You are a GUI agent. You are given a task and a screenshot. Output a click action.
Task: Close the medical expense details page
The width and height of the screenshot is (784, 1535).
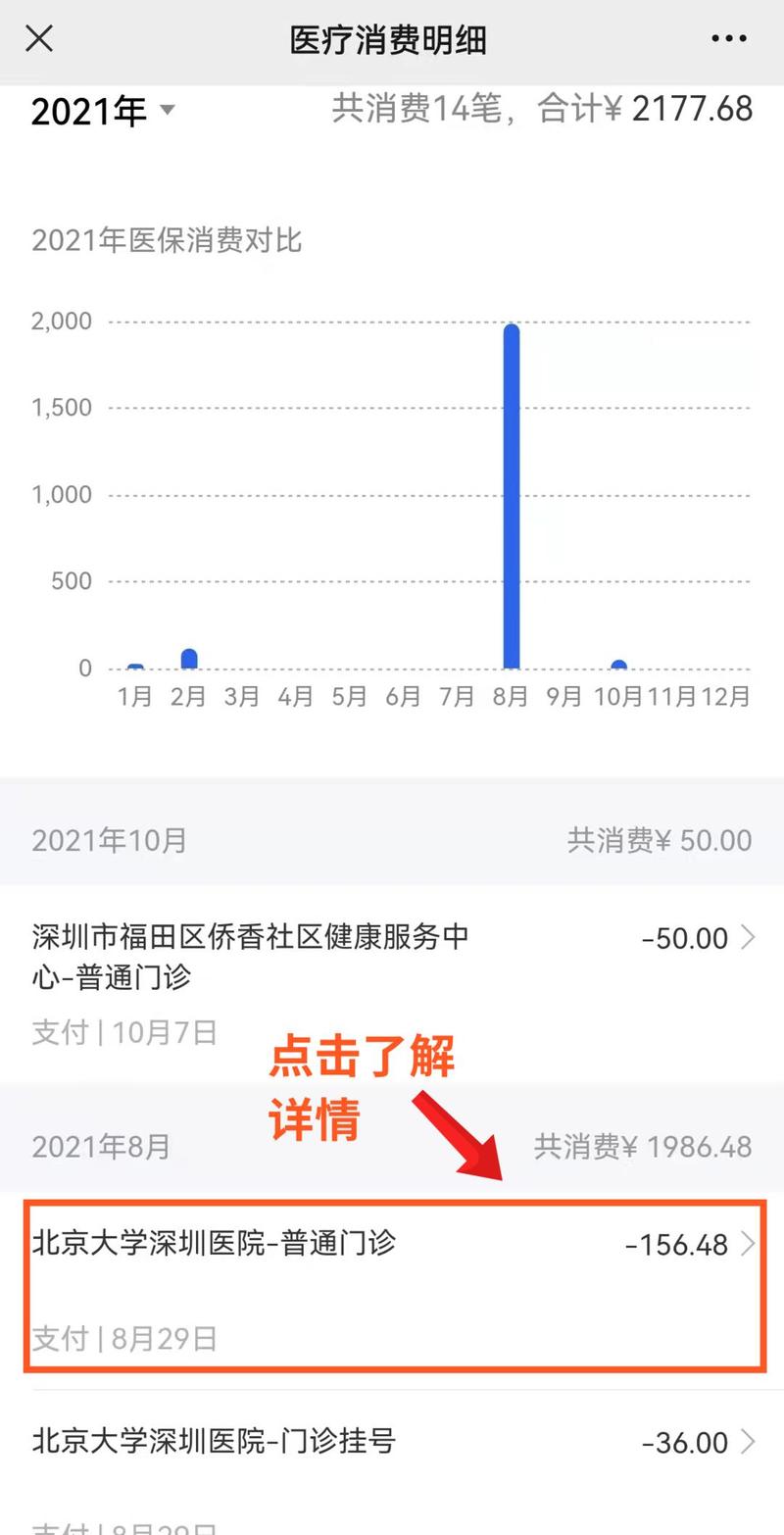(39, 39)
